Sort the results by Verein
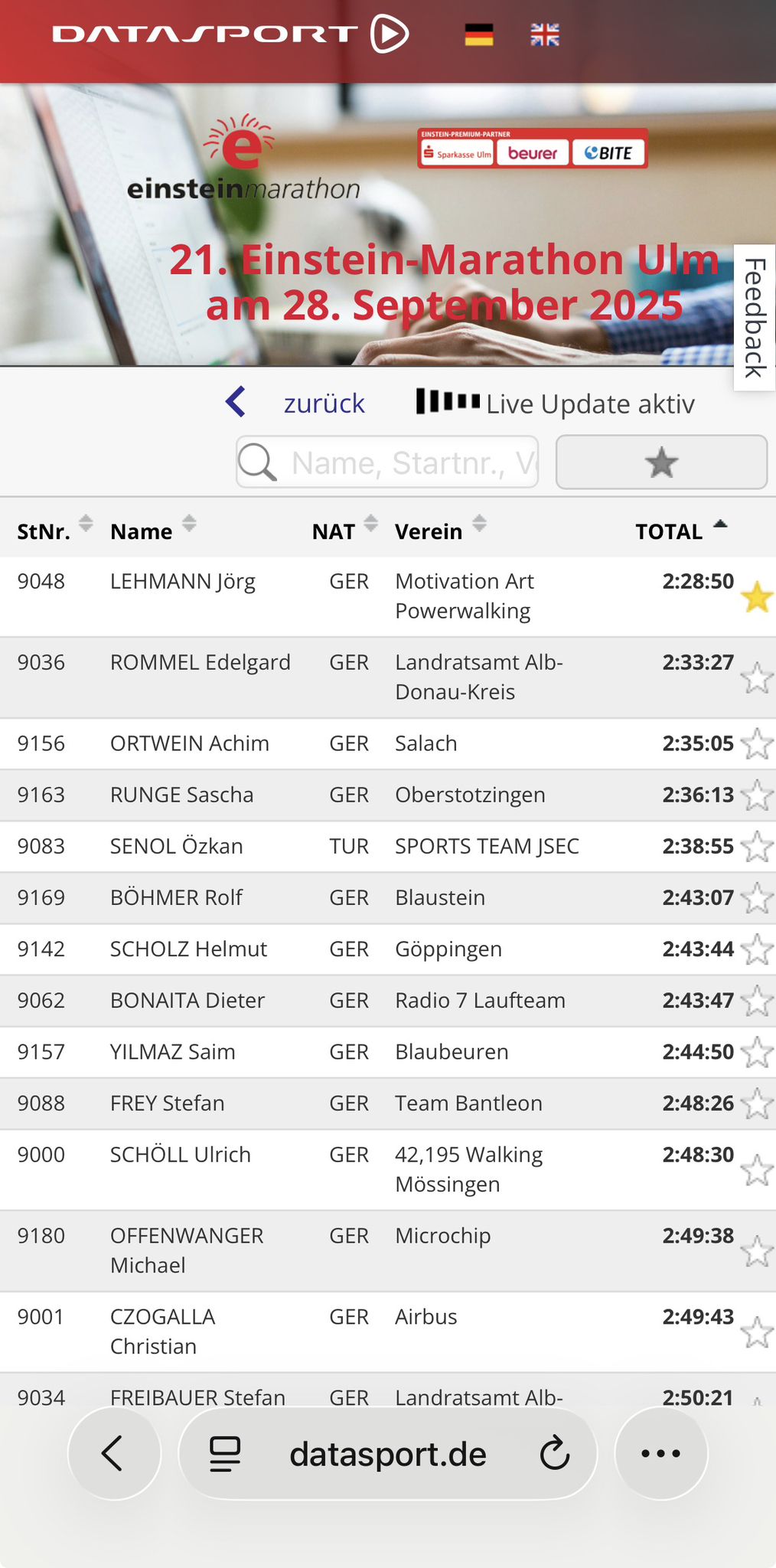The width and height of the screenshot is (776, 1568). tap(440, 530)
